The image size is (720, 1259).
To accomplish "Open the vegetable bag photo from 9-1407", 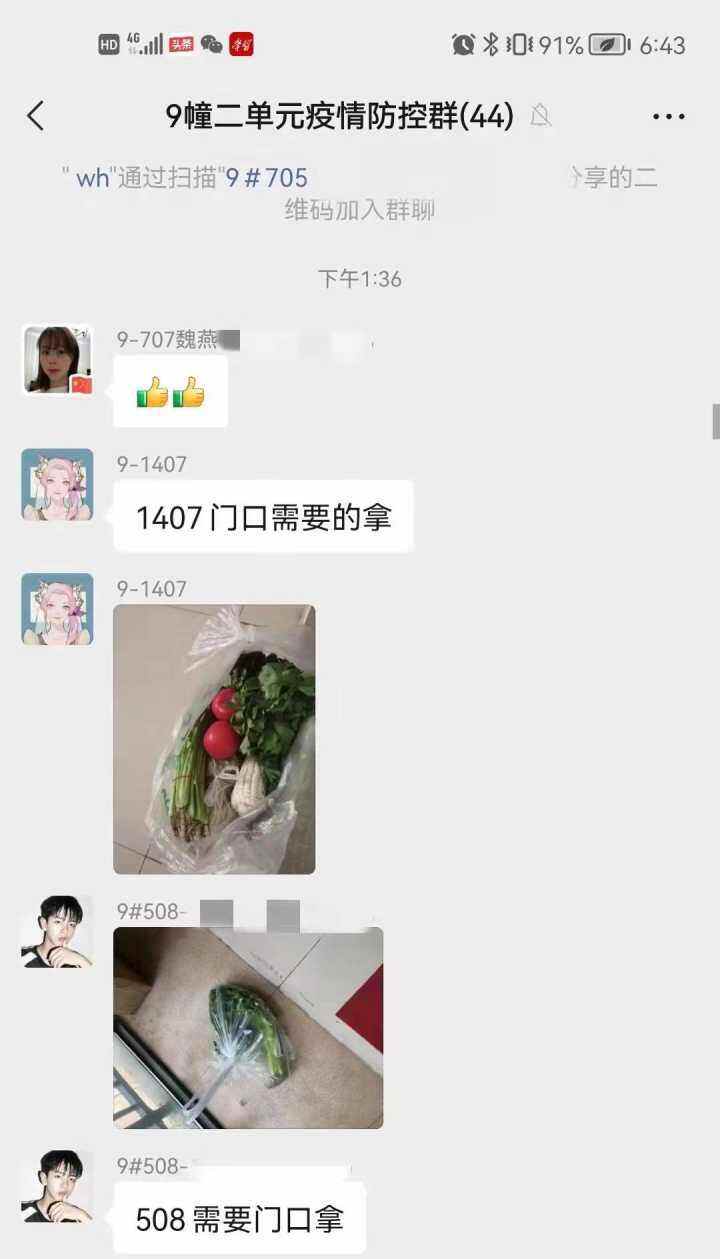I will pyautogui.click(x=214, y=739).
